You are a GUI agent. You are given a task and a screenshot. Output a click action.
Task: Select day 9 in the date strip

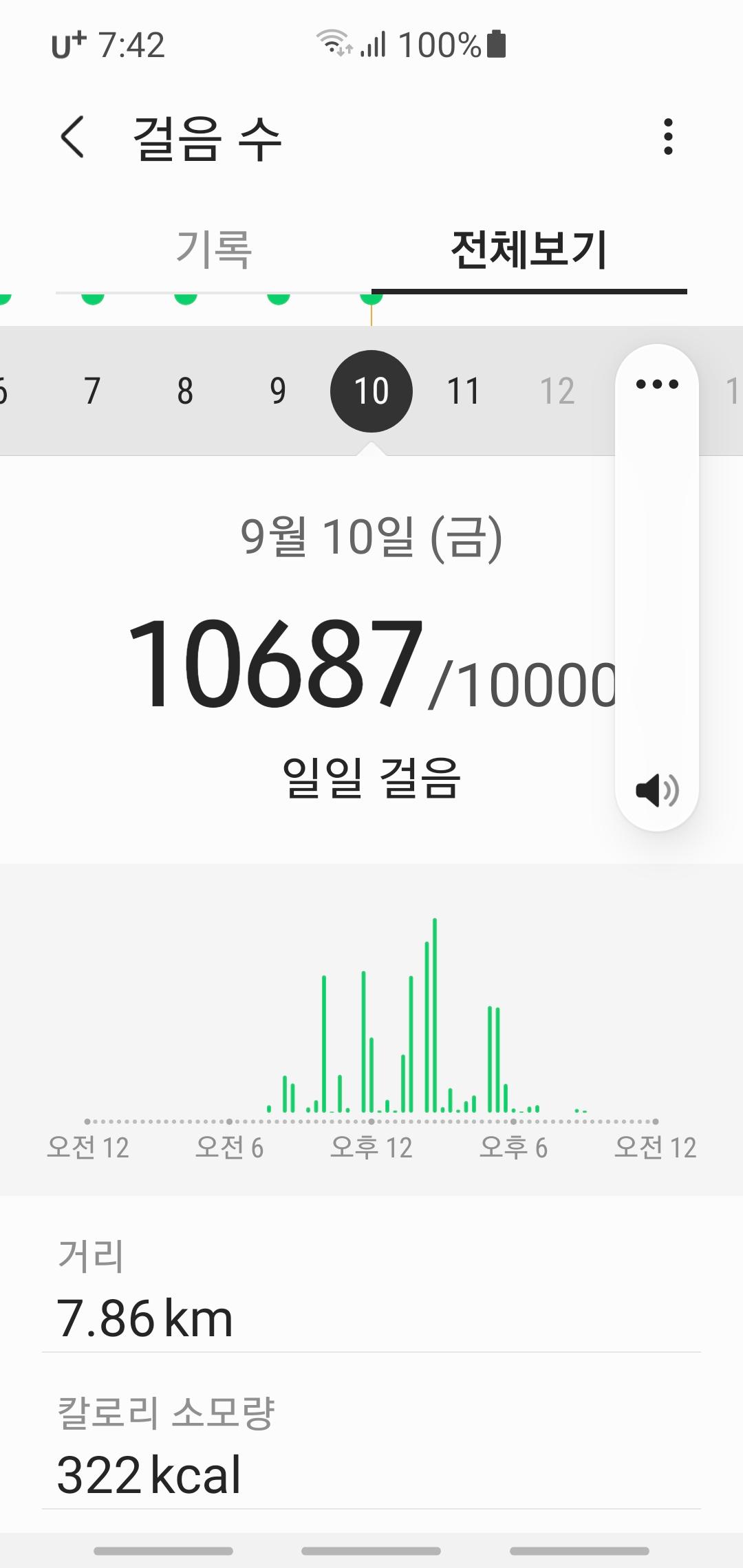pyautogui.click(x=278, y=391)
